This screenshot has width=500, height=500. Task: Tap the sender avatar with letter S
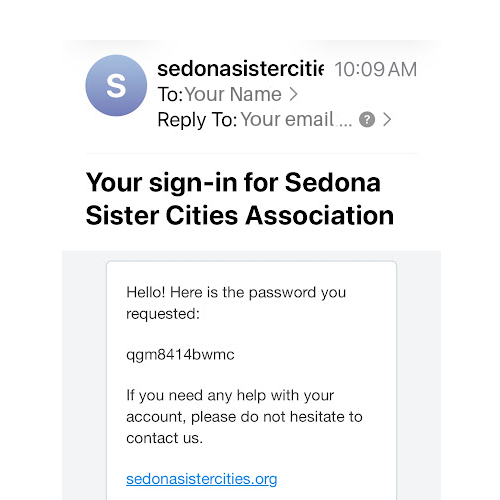tap(116, 85)
